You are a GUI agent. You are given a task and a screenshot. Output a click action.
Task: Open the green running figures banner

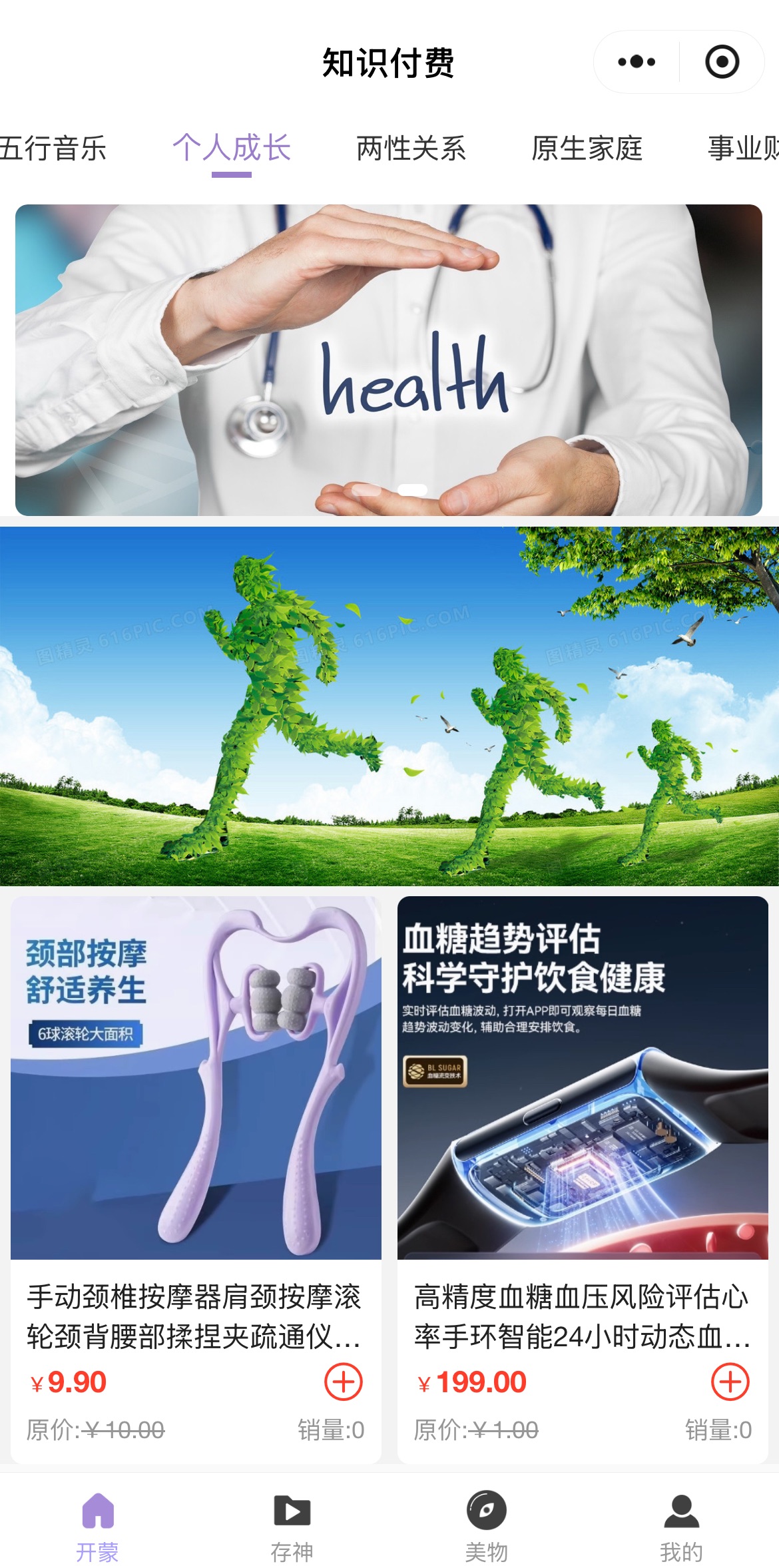388,706
